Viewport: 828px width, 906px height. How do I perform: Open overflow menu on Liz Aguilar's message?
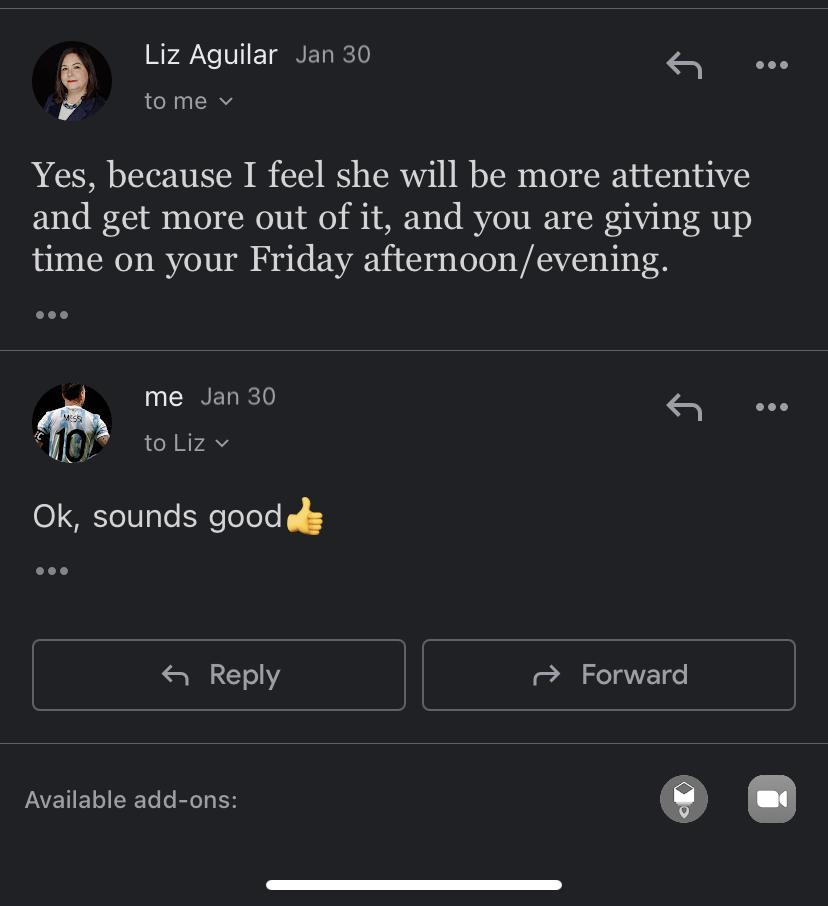coord(771,66)
